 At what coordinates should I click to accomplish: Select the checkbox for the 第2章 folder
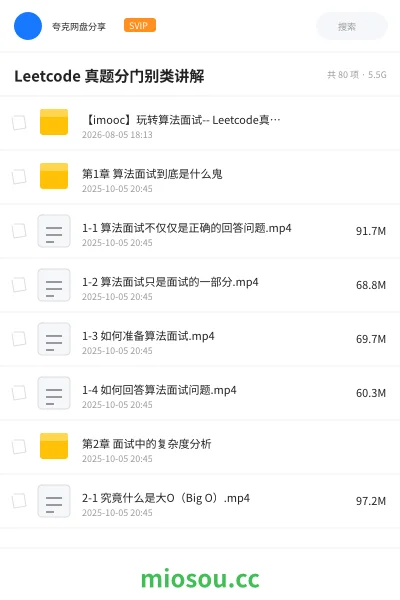(x=19, y=447)
